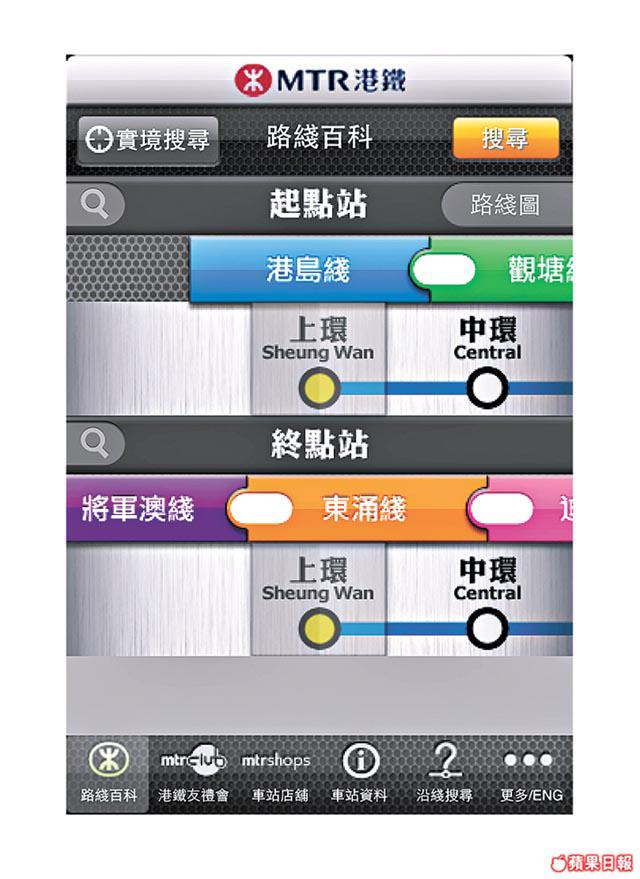Screen dimensions: 640x879
Task: Open the 路線圖 route map
Action: pyautogui.click(x=505, y=205)
